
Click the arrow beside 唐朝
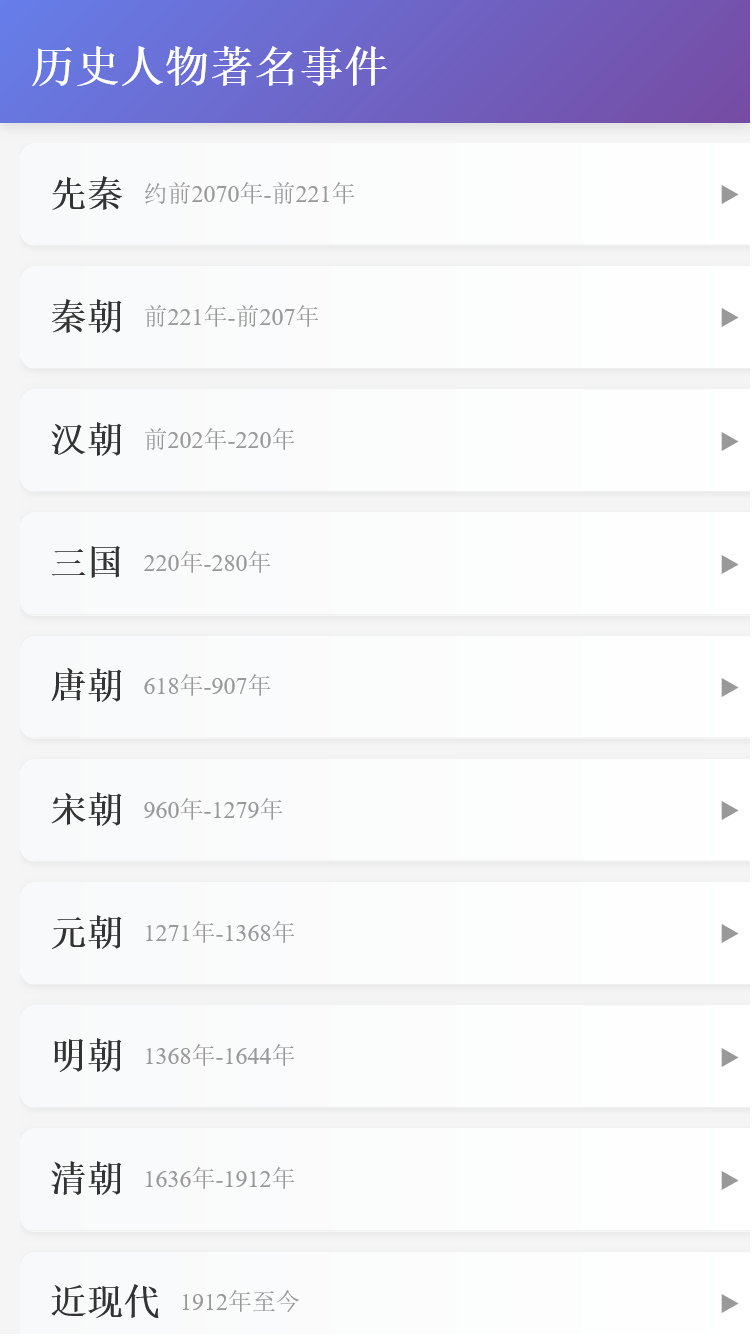729,687
